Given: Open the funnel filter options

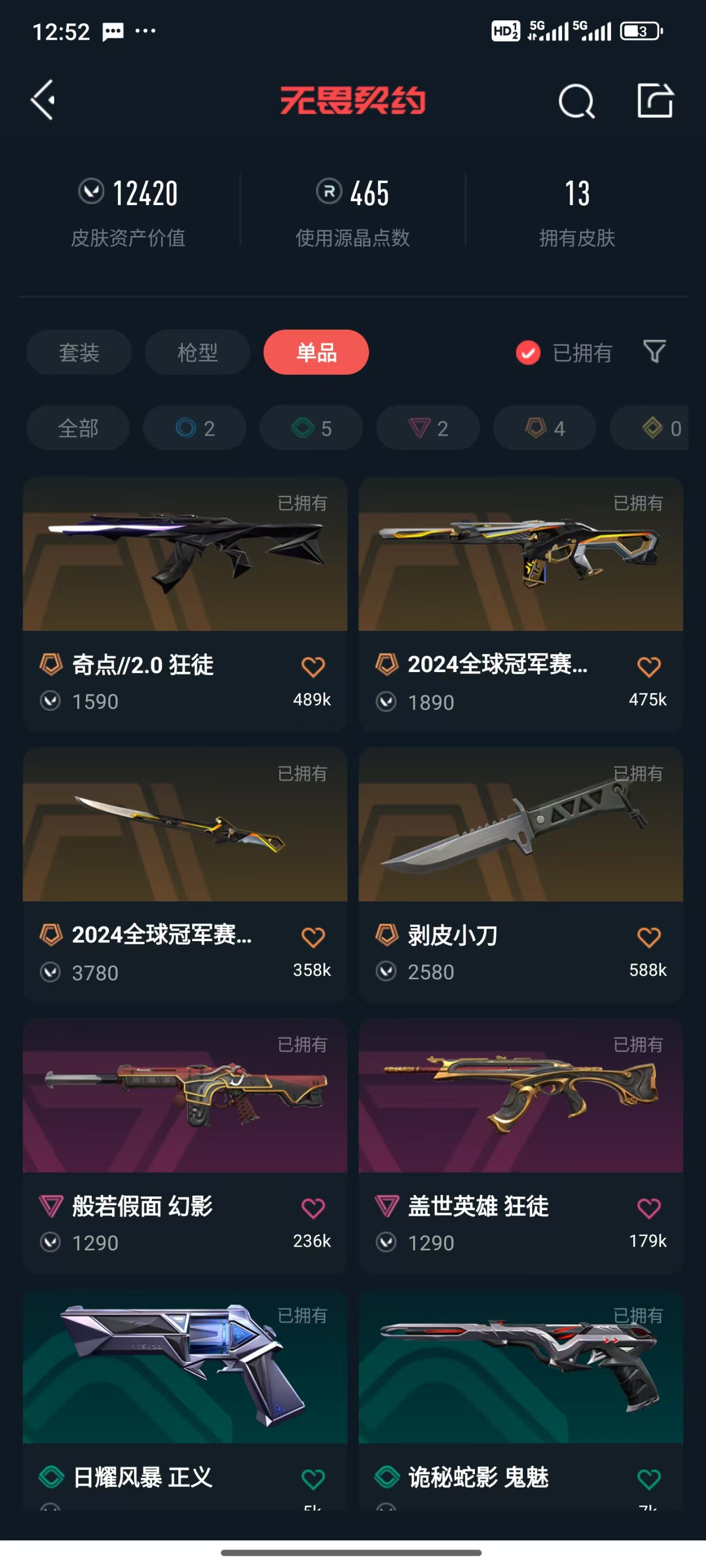Looking at the screenshot, I should (655, 352).
